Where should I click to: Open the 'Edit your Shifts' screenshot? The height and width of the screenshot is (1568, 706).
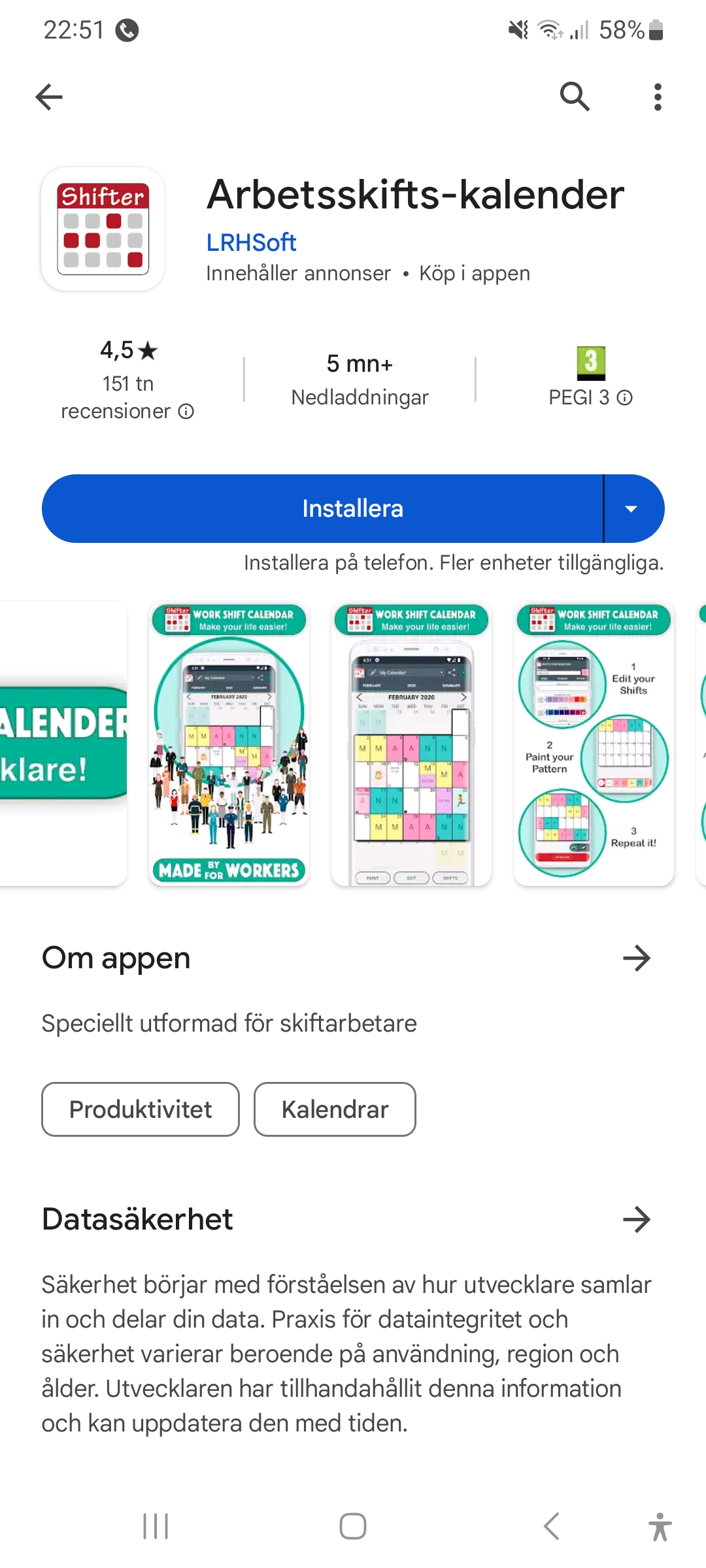pos(594,743)
